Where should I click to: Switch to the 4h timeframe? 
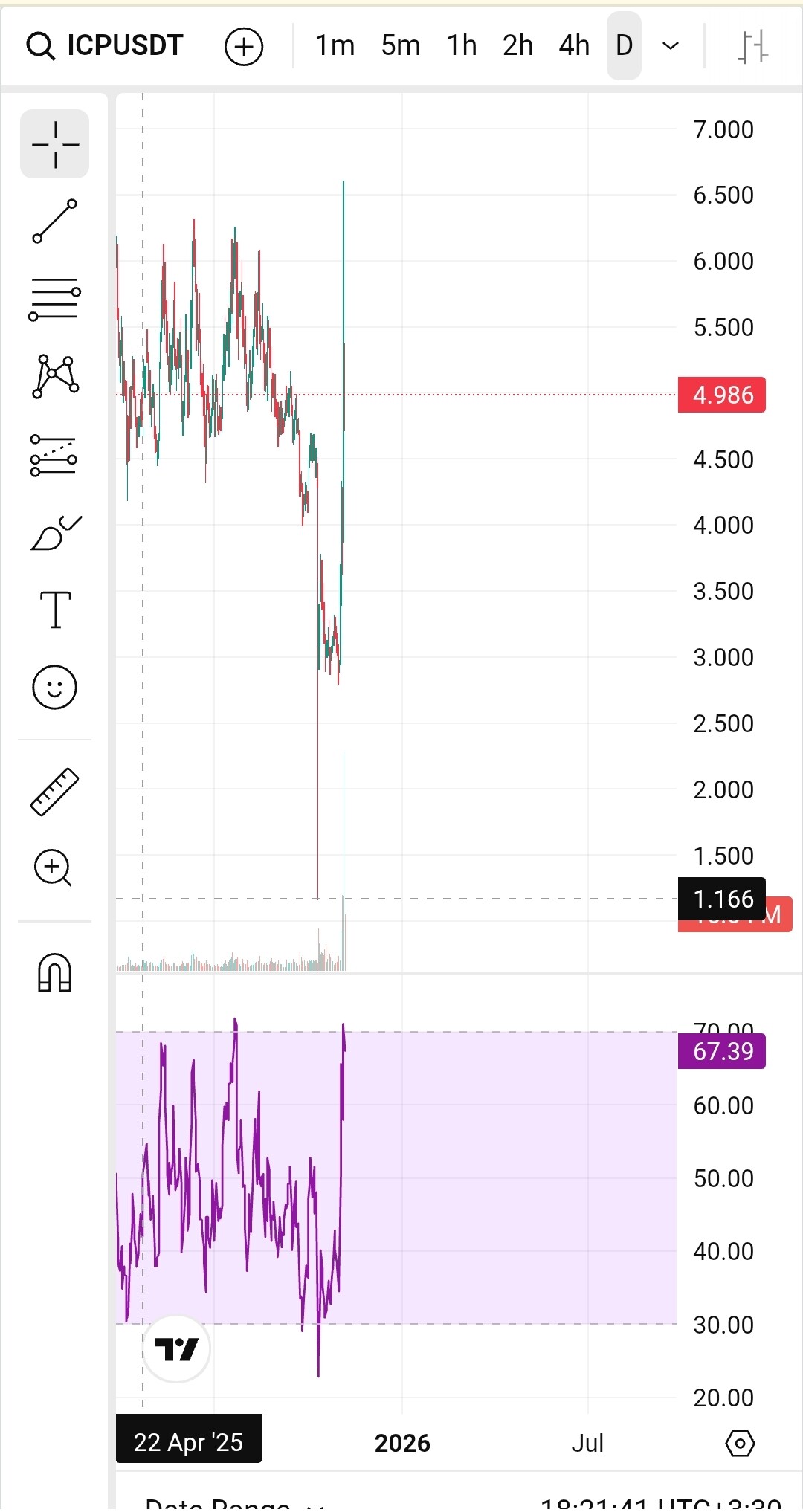574,46
